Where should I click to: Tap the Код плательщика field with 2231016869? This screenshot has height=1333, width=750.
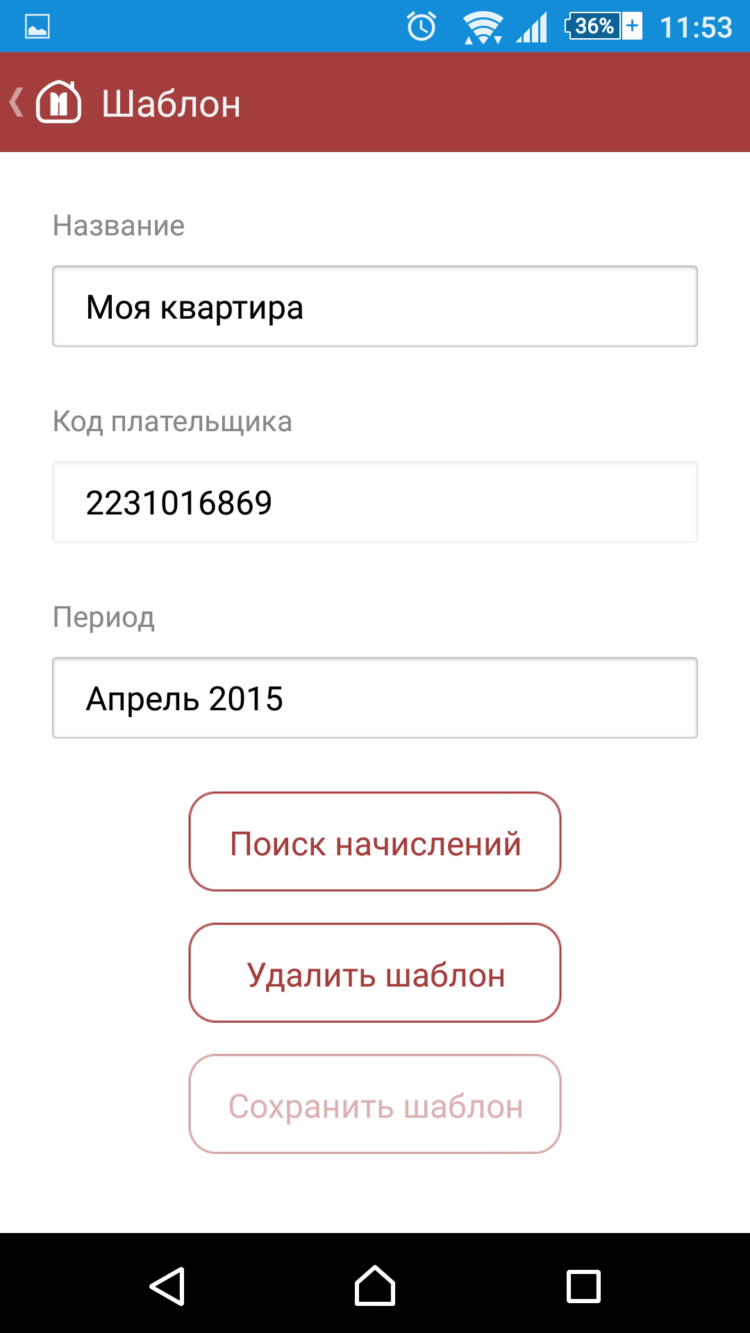(x=375, y=501)
